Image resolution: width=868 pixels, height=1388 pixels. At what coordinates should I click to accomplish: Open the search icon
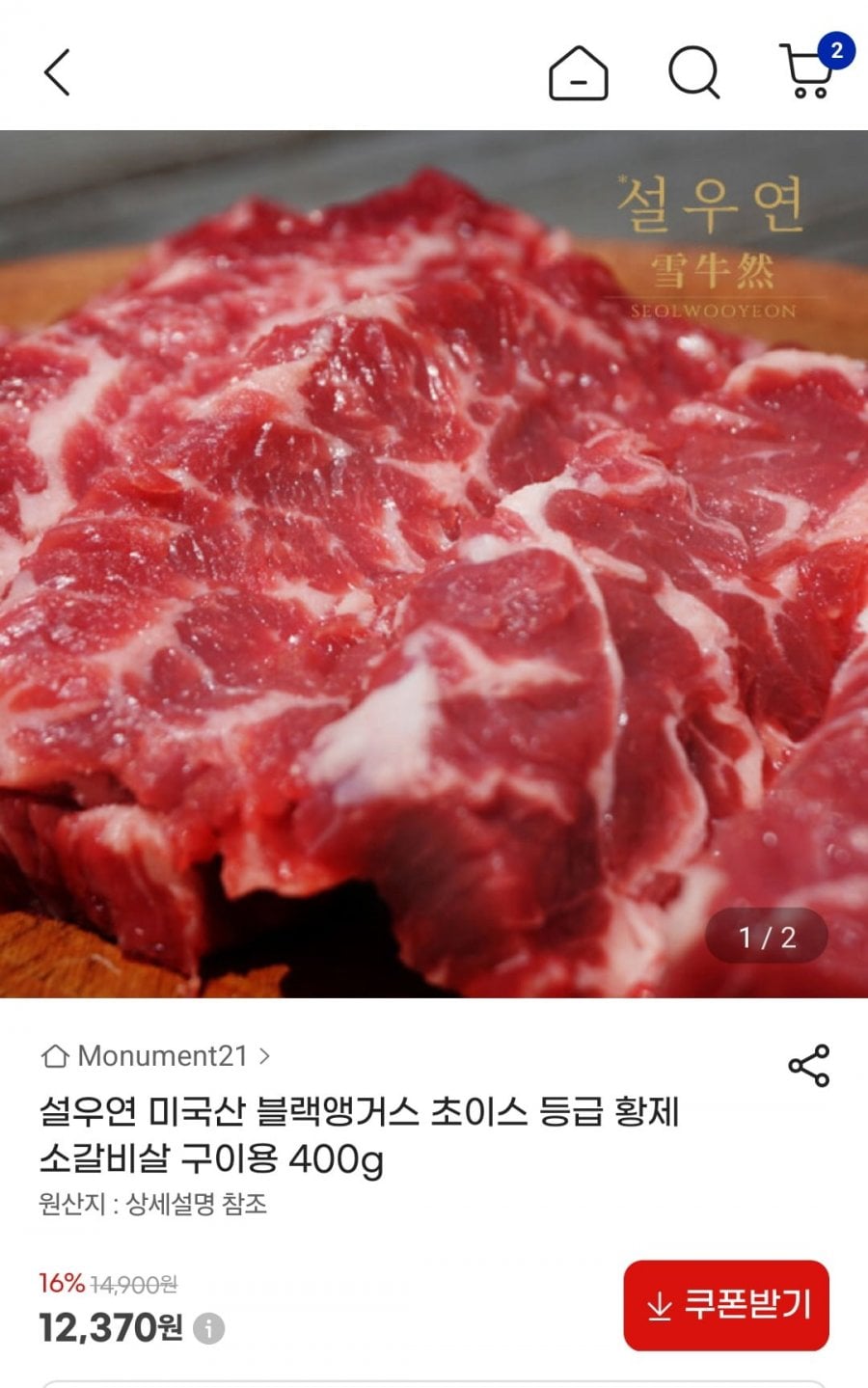[x=694, y=73]
